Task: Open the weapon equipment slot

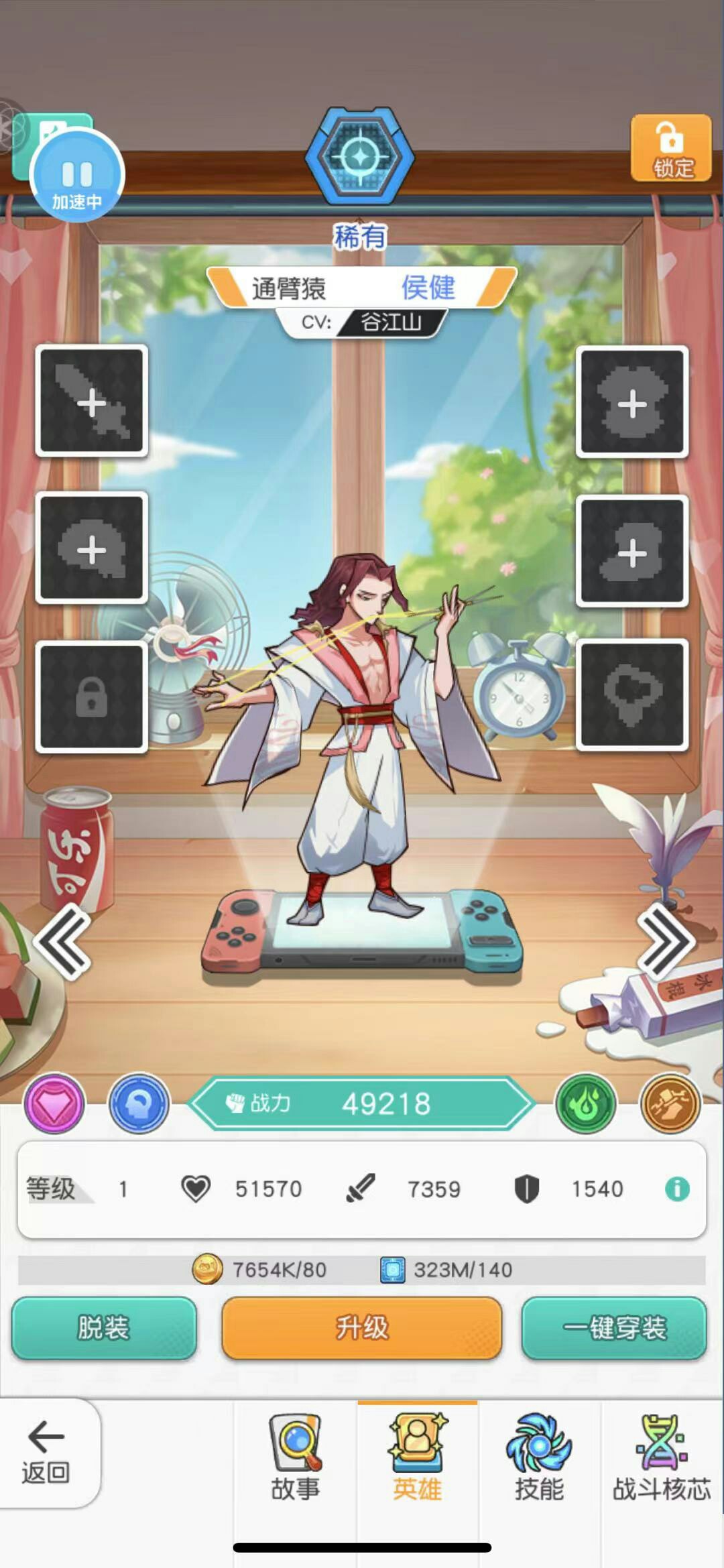Action: click(92, 401)
